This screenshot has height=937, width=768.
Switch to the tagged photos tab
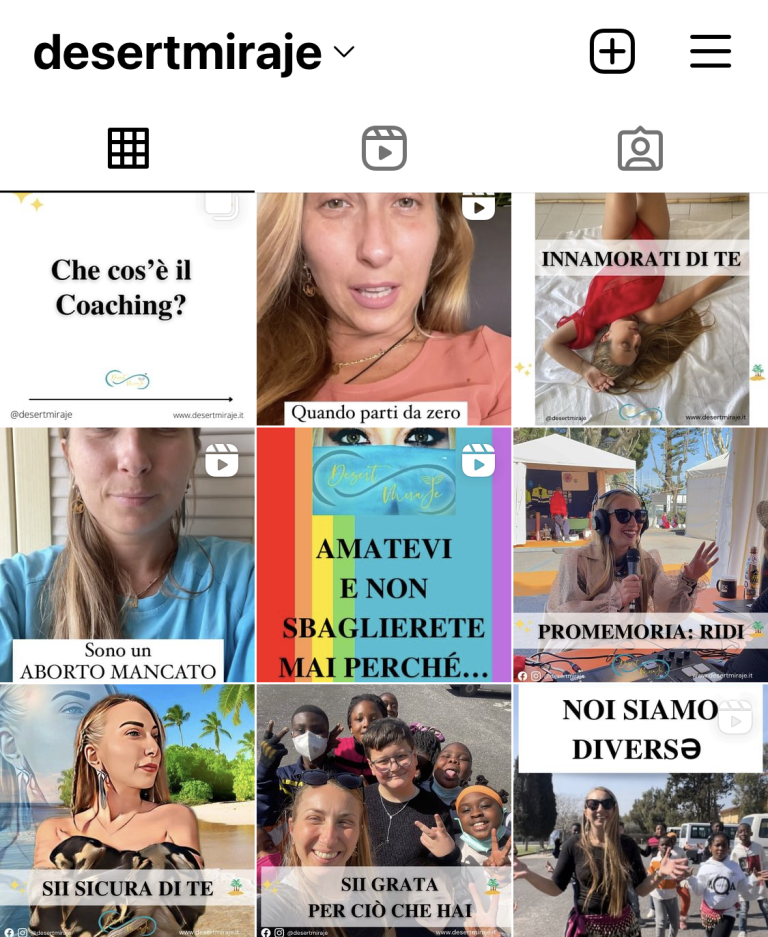click(640, 149)
